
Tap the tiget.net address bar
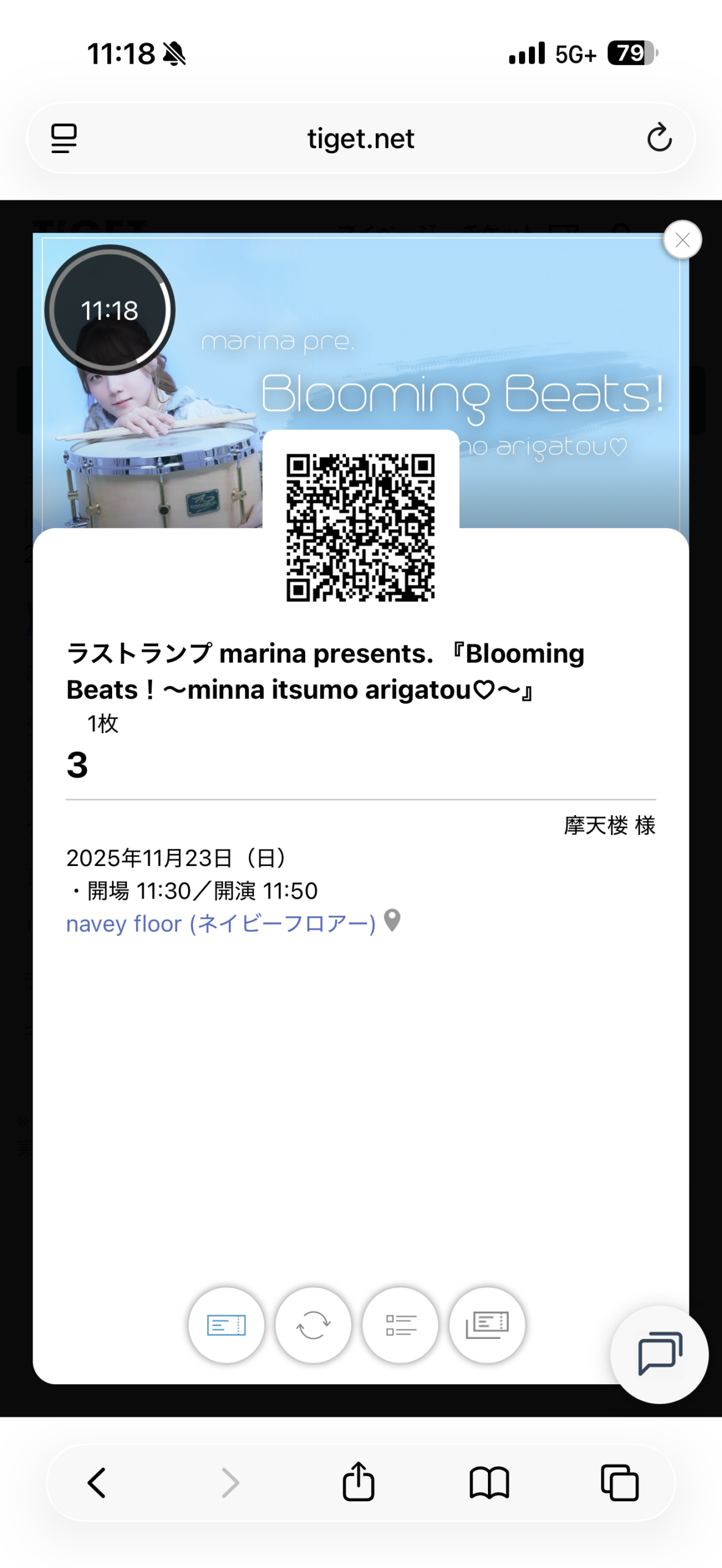(360, 138)
